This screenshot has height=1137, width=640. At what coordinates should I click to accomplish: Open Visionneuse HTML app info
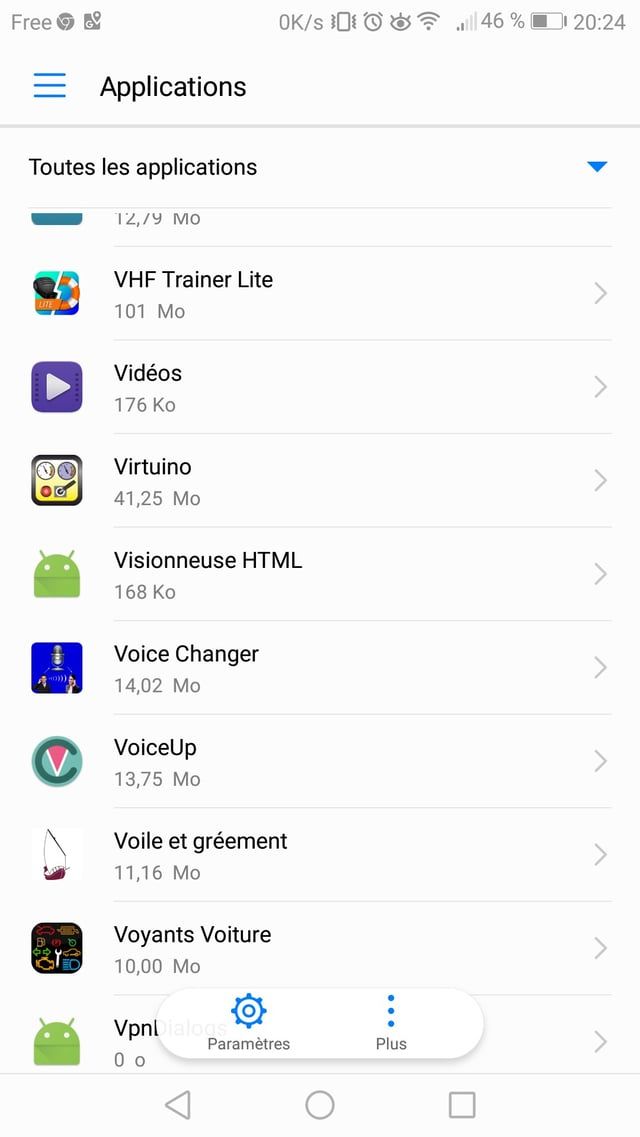coord(320,574)
